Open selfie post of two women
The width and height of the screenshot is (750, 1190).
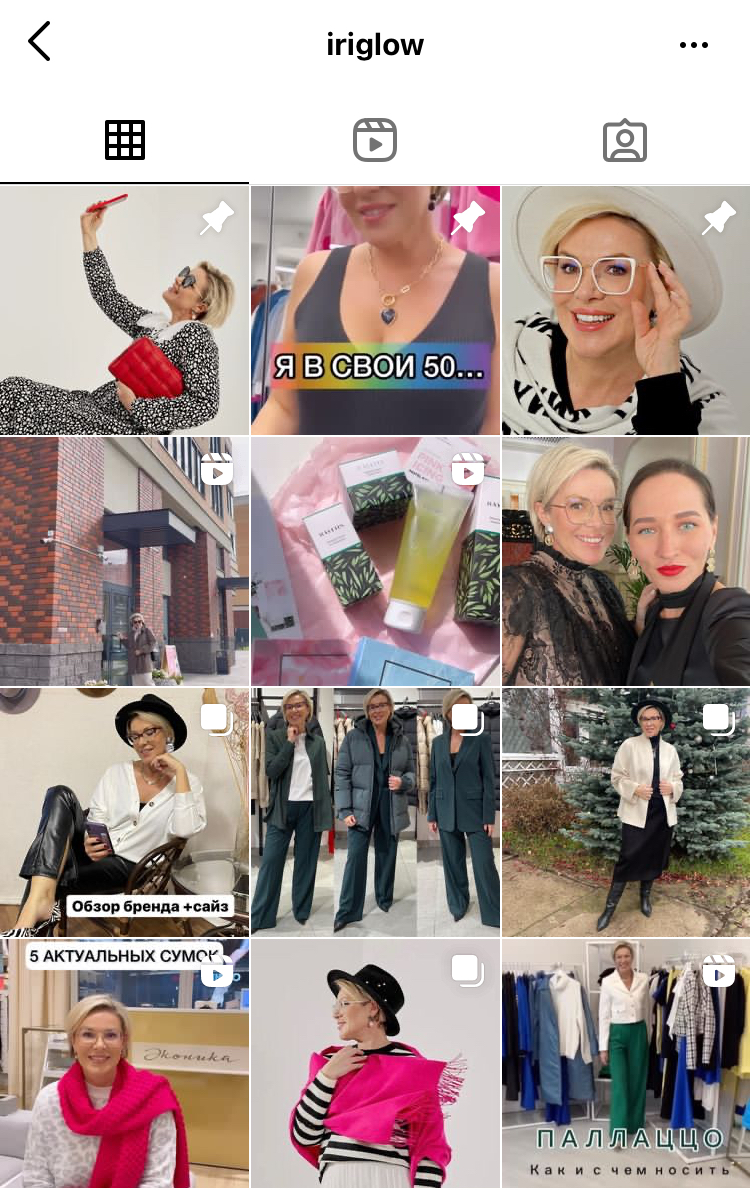(x=626, y=561)
